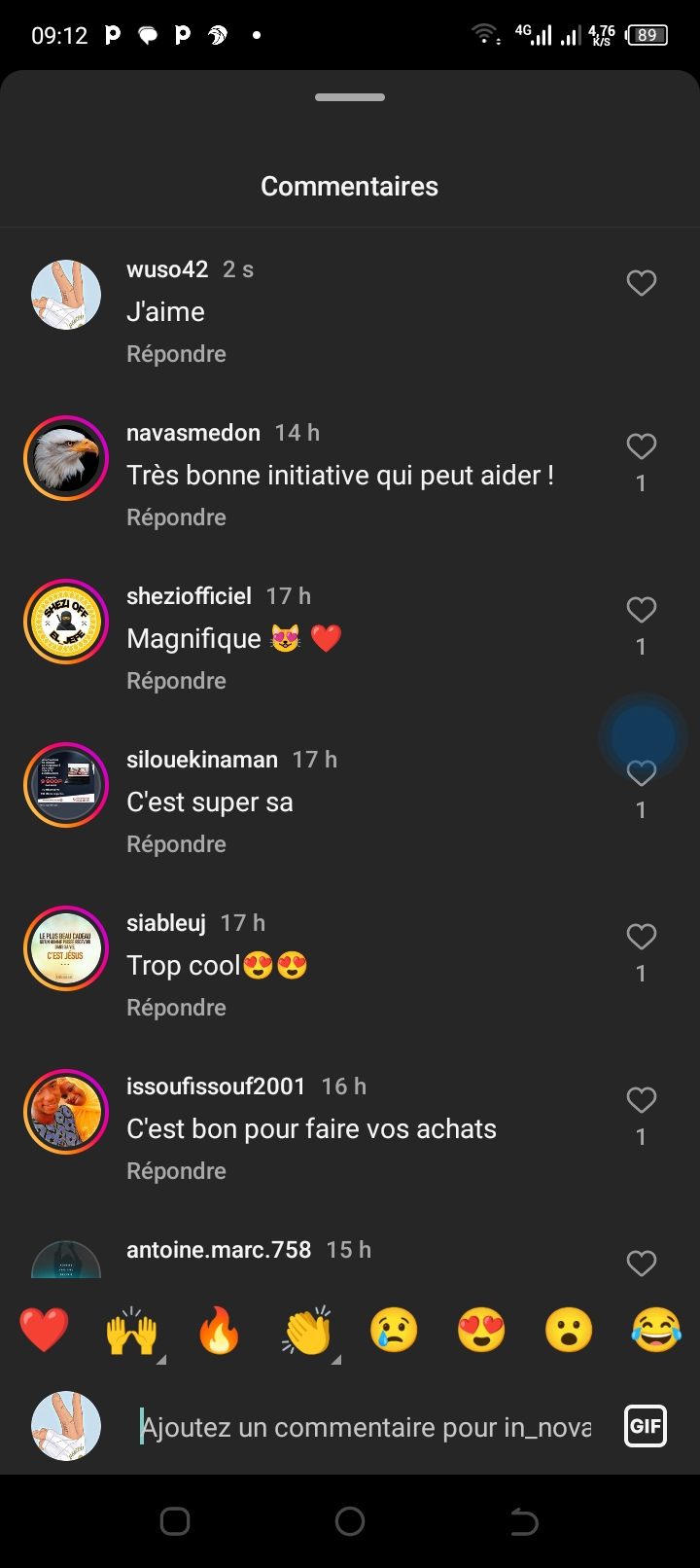Go back using system navigation
The width and height of the screenshot is (700, 1568).
click(524, 1521)
